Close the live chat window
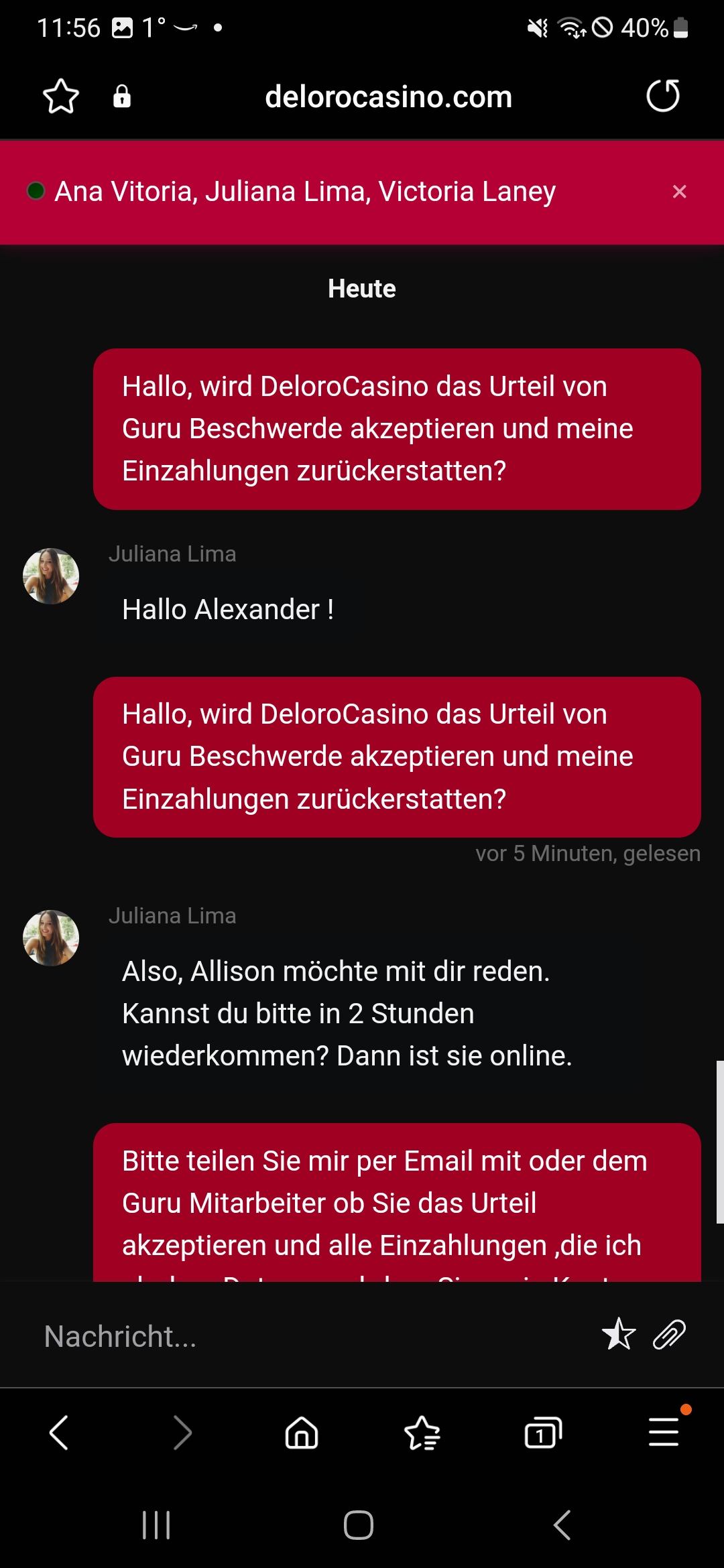This screenshot has height=1568, width=724. 679,192
